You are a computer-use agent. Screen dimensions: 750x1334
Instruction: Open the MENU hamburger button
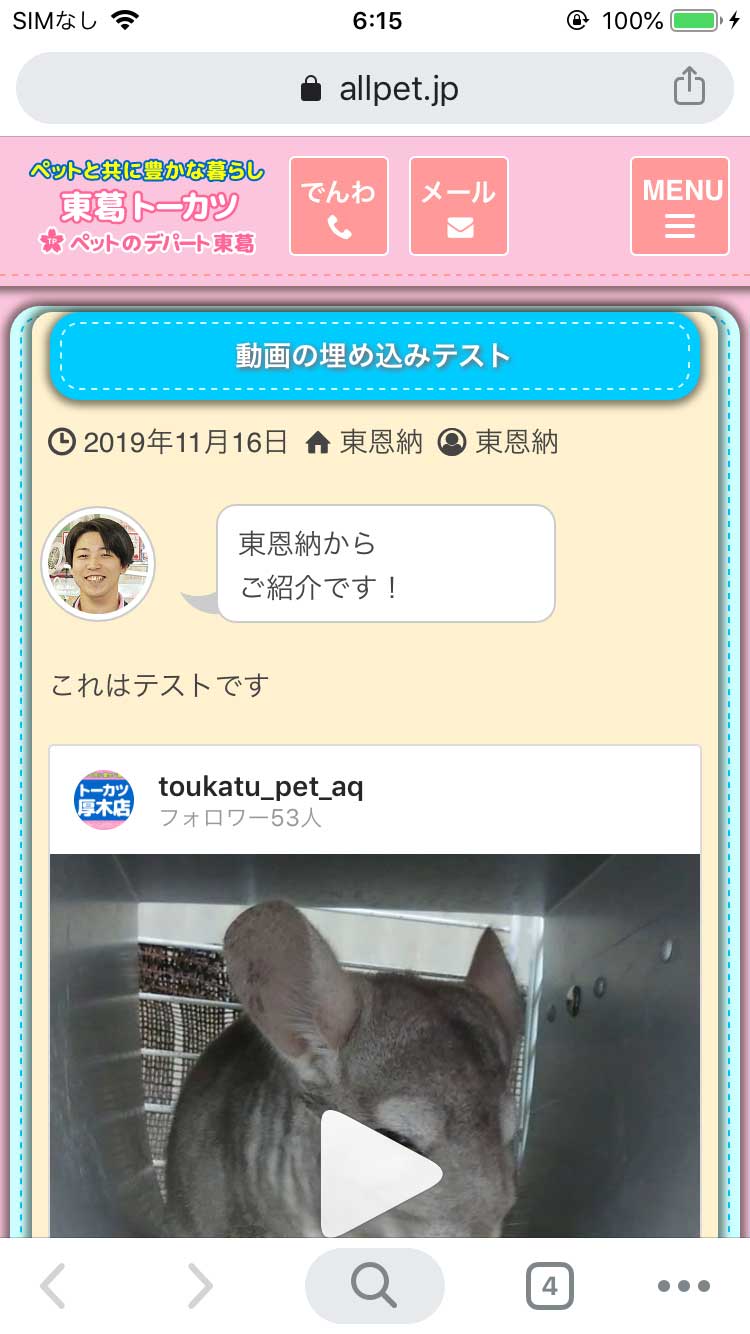point(680,207)
